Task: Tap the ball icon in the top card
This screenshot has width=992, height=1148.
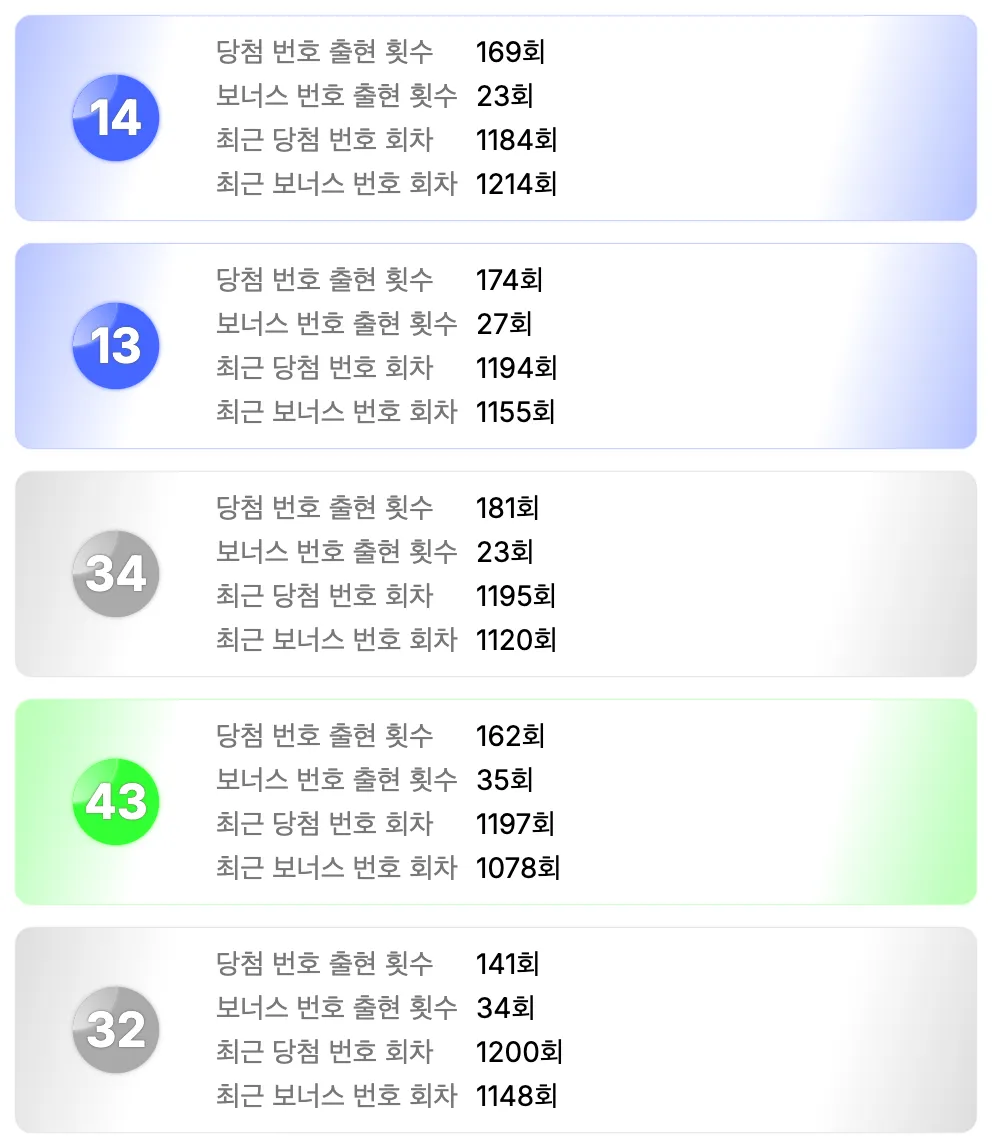Action: (x=116, y=117)
